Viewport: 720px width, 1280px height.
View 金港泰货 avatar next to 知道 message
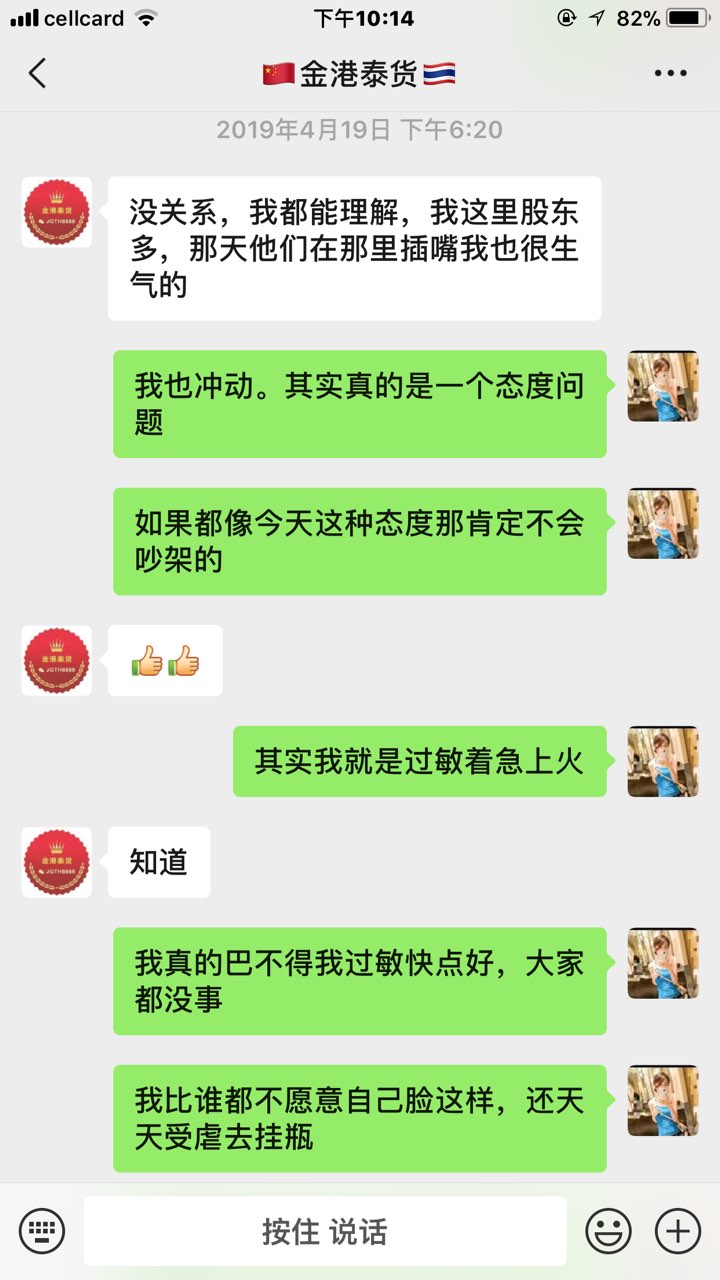[56, 862]
